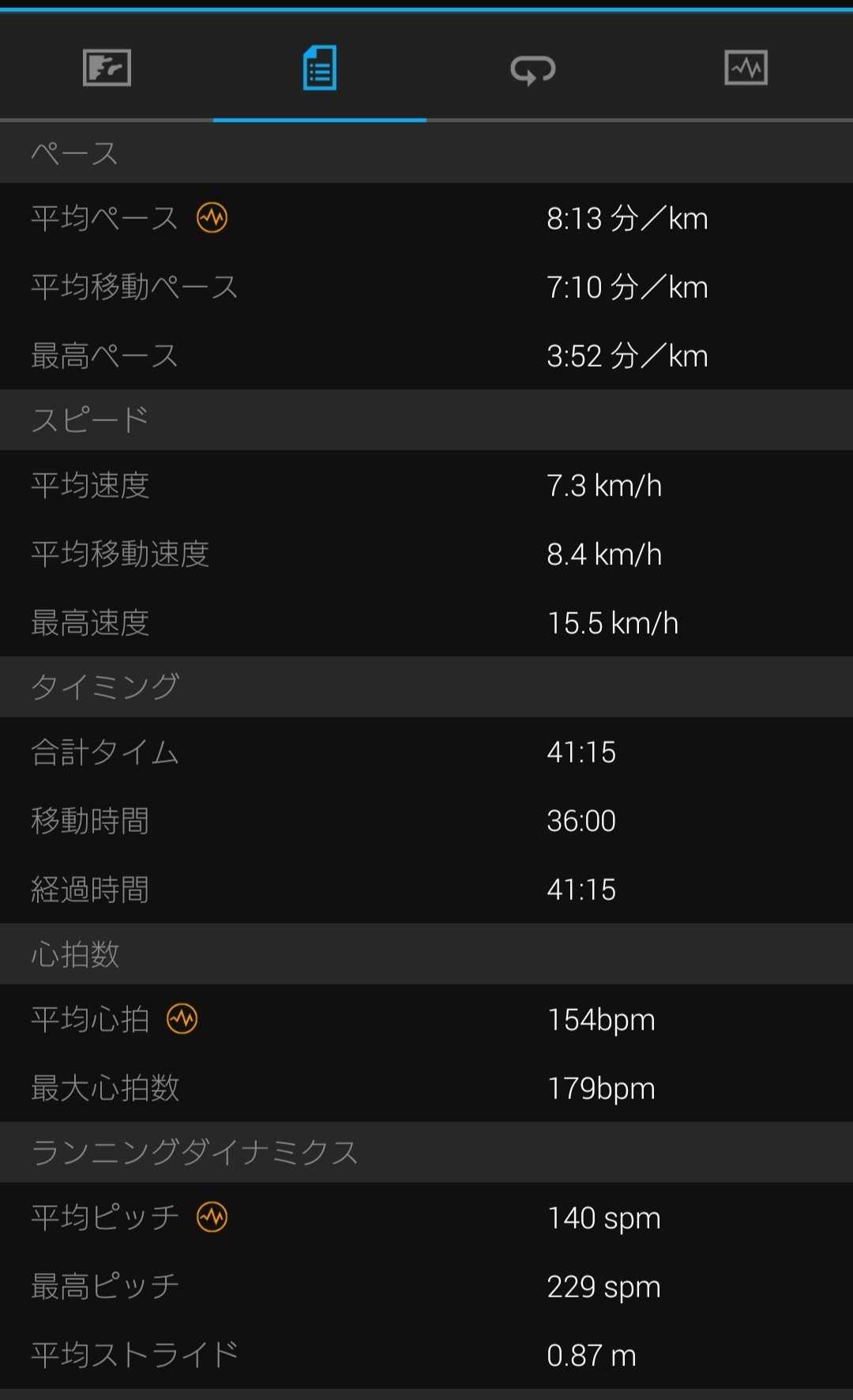853x1400 pixels.
Task: Open the chart icon beside 平均心拍
Action: pos(182,1018)
